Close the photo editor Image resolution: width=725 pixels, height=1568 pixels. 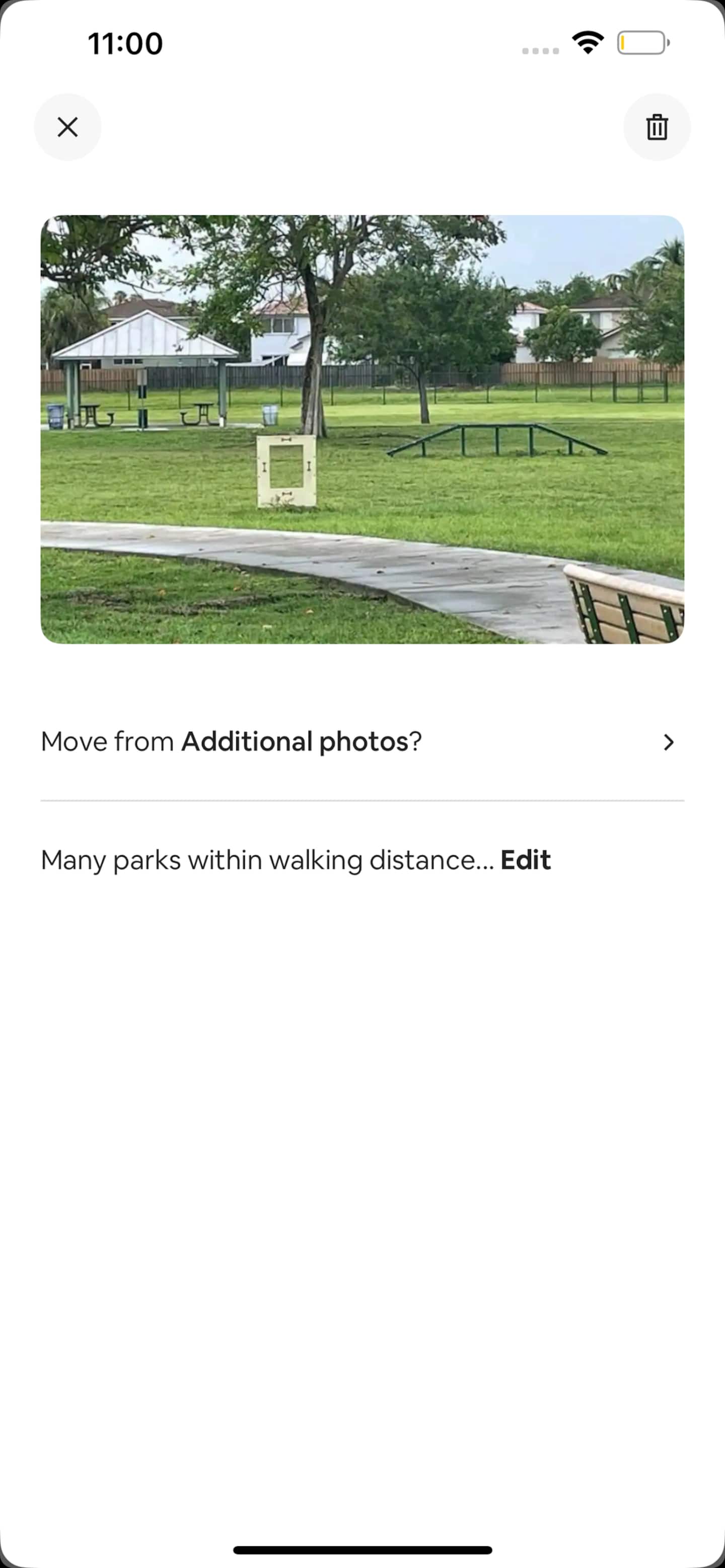coord(67,127)
